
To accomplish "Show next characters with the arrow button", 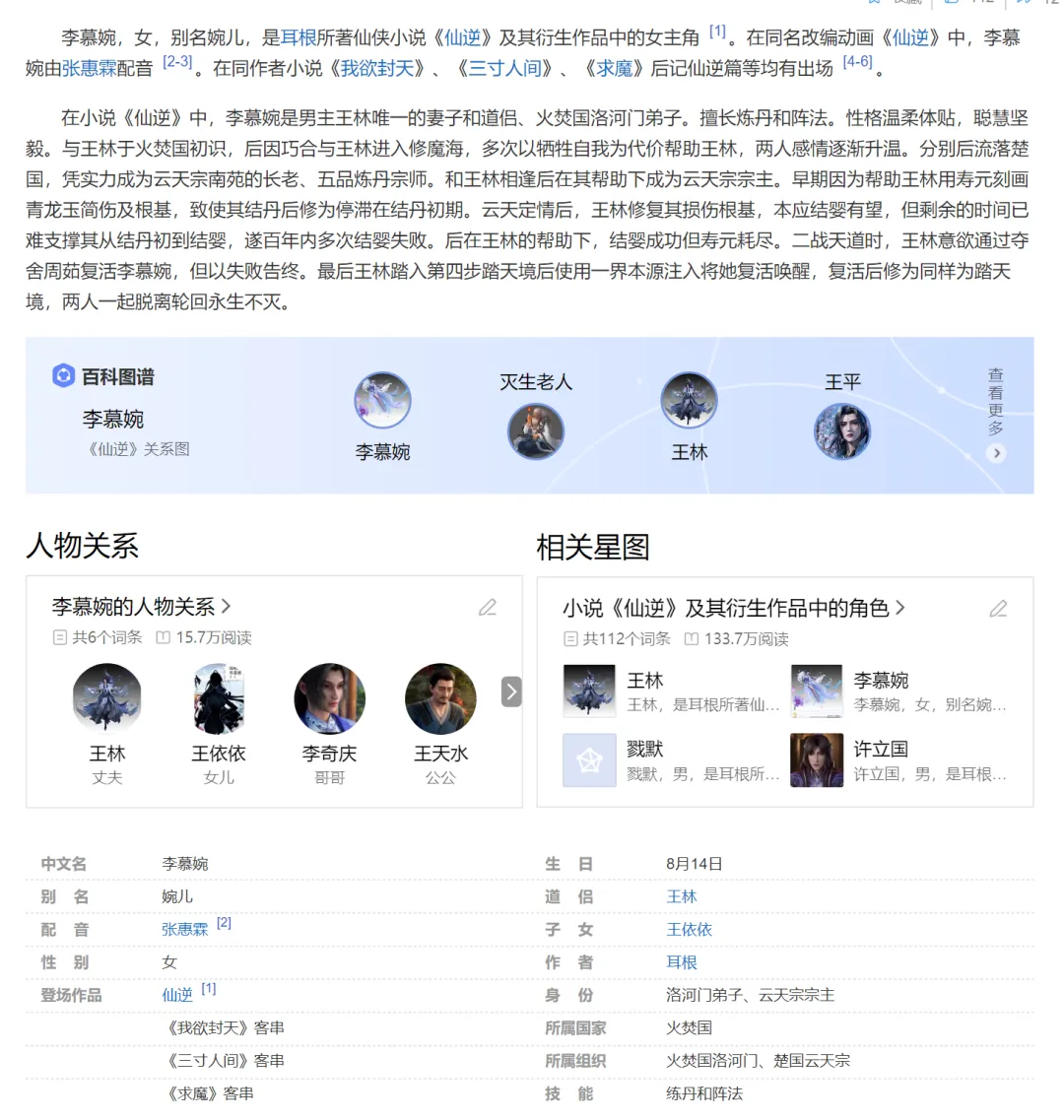I will (511, 692).
